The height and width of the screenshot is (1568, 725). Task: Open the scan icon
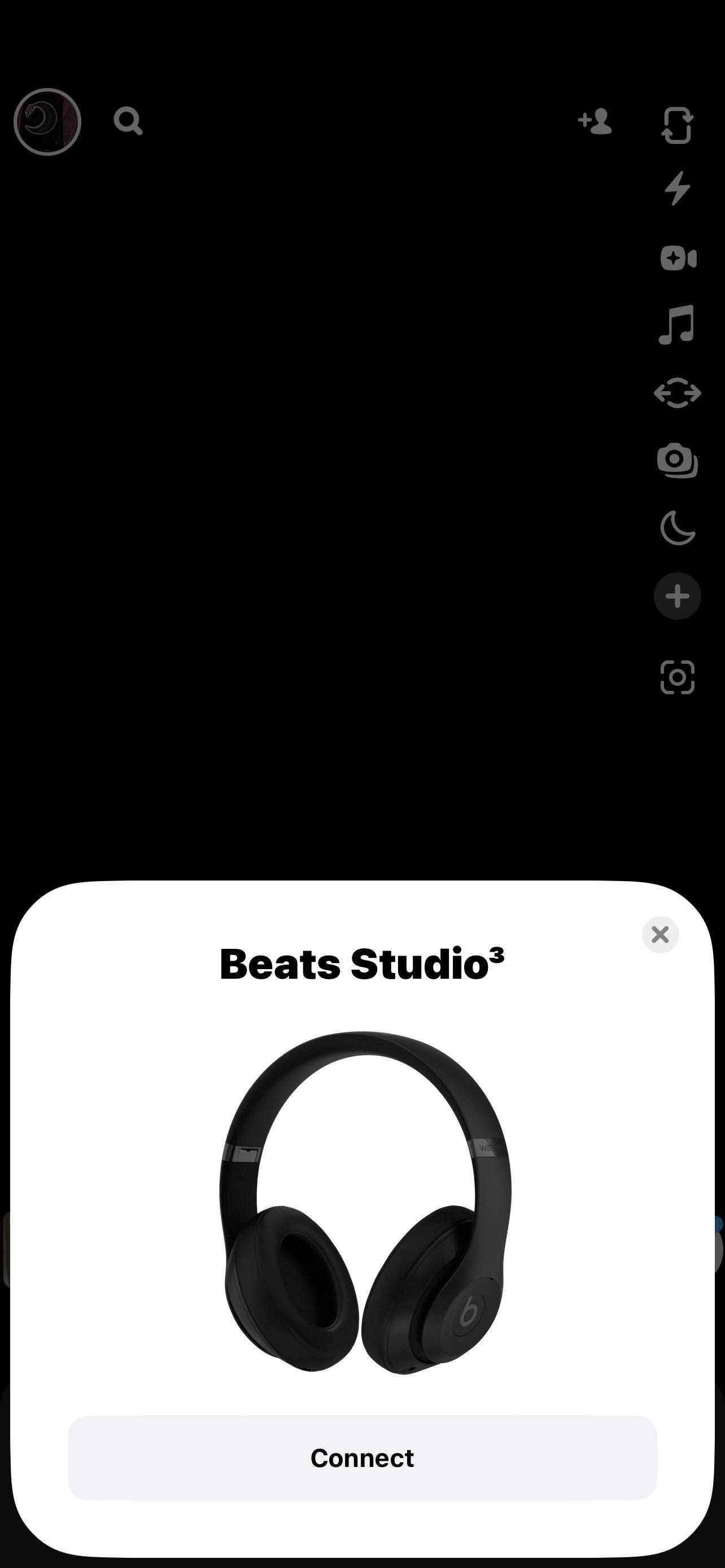pos(678,677)
